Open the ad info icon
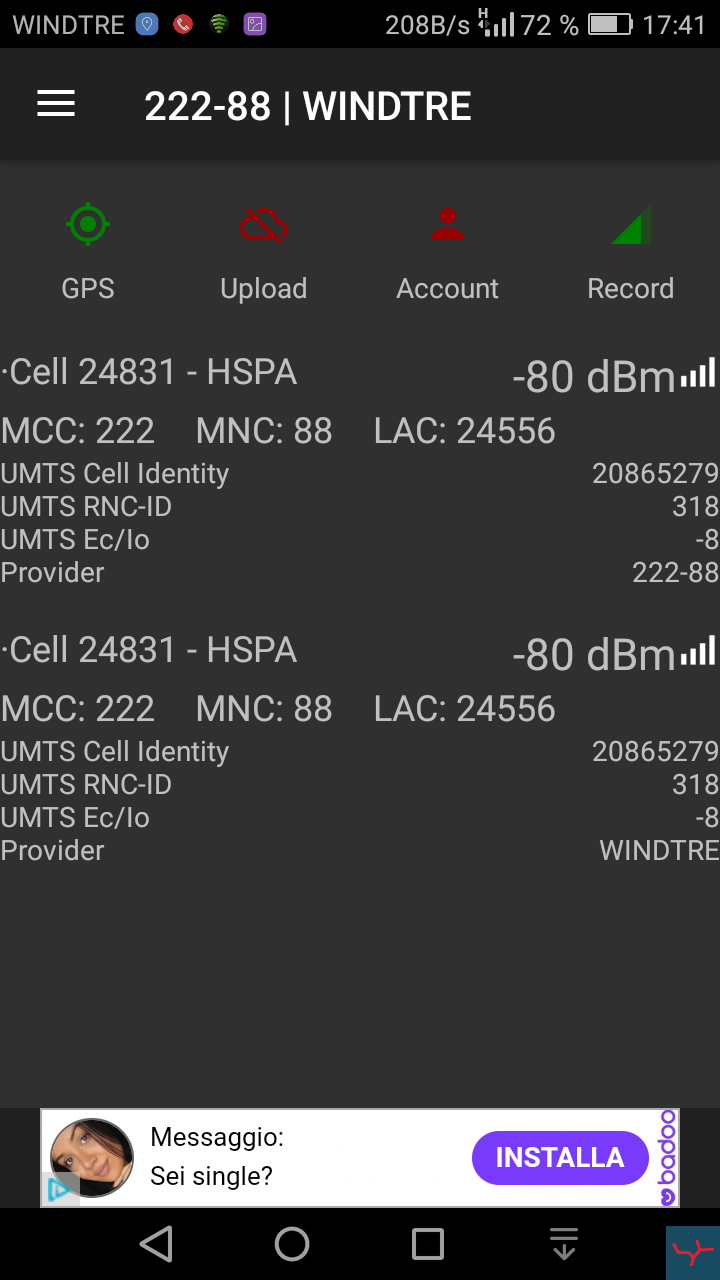720x1280 pixels. [60, 1190]
